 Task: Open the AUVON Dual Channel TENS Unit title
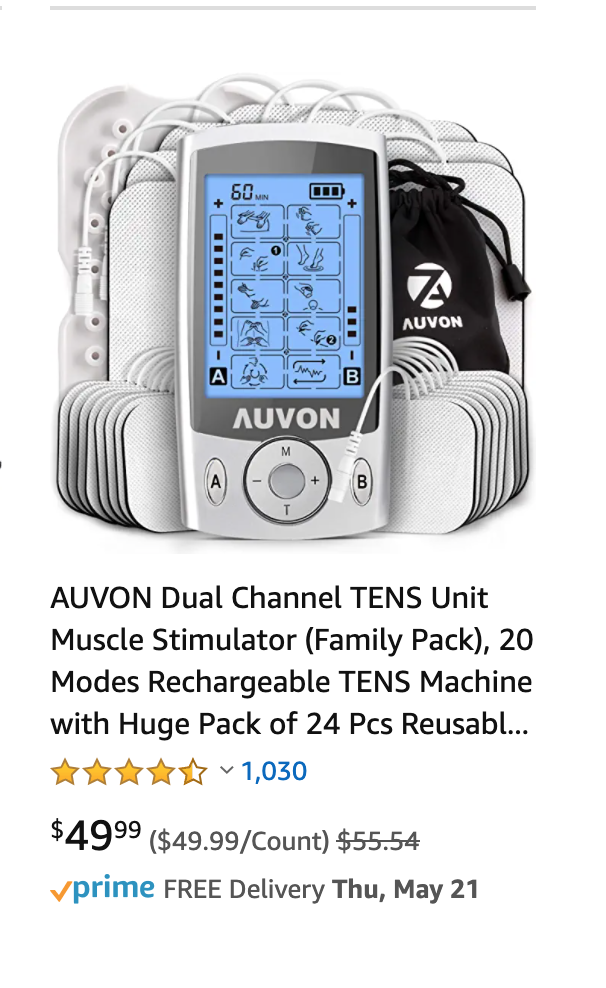(x=292, y=661)
